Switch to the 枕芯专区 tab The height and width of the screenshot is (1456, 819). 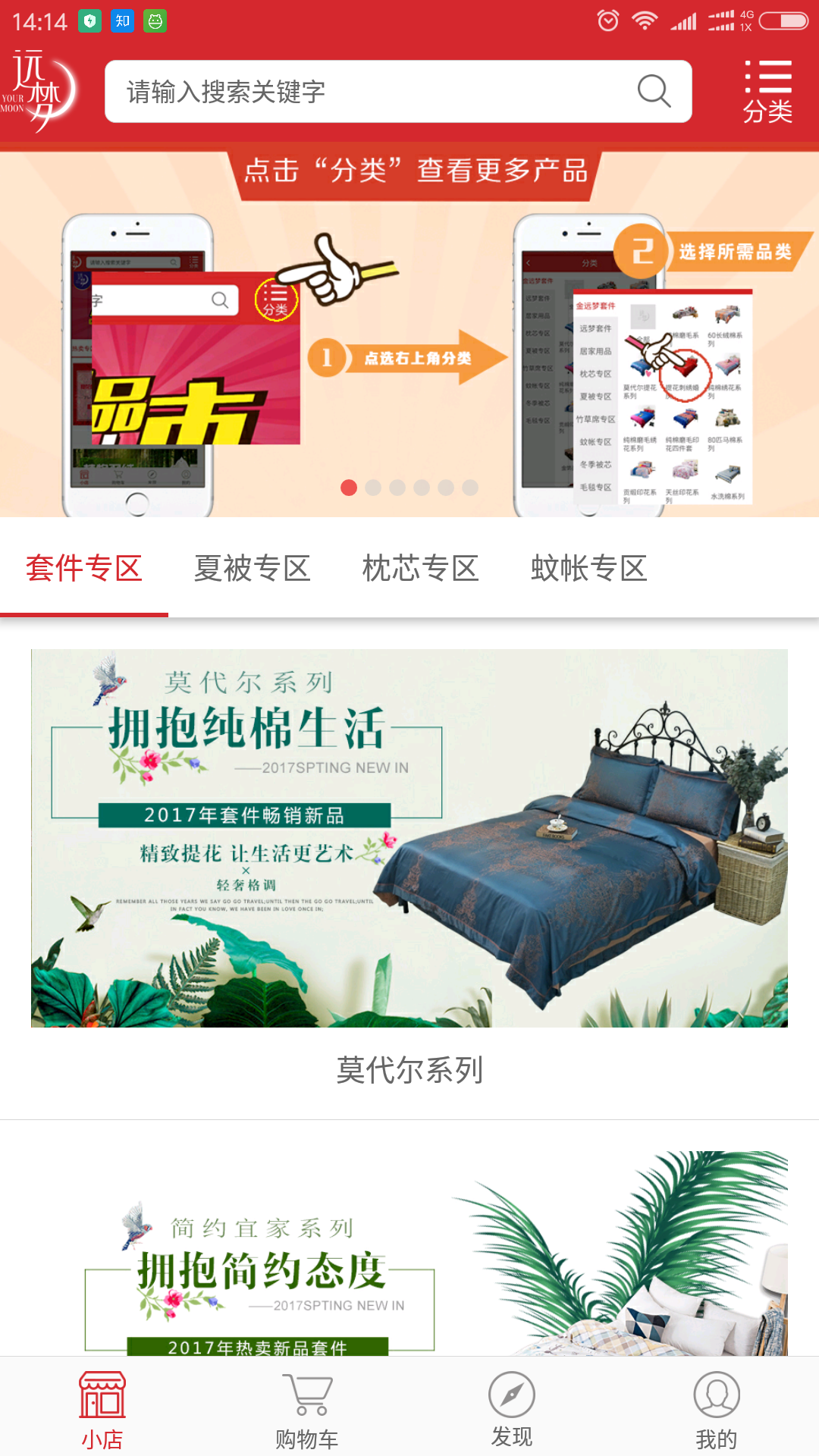(421, 569)
